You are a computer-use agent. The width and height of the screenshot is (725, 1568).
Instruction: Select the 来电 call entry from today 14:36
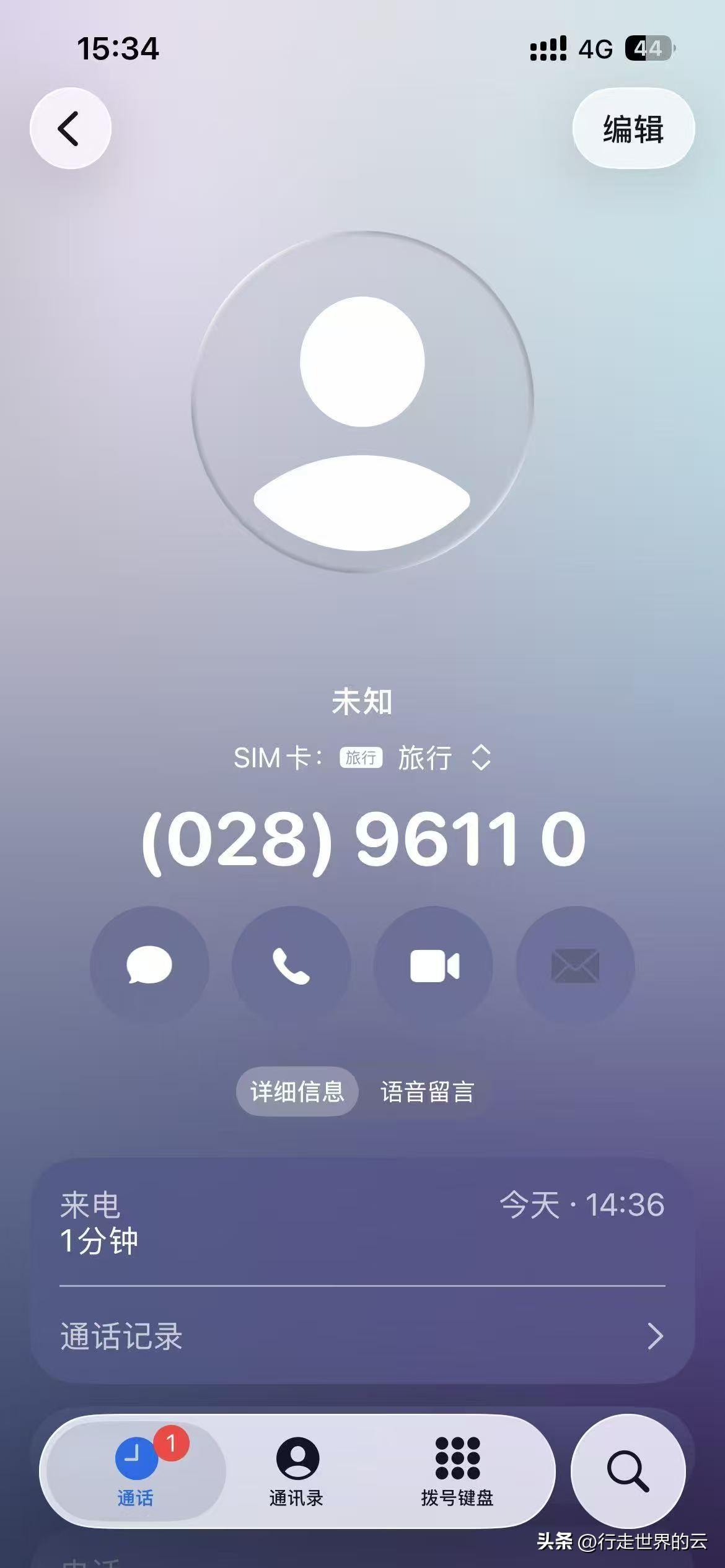click(362, 1217)
